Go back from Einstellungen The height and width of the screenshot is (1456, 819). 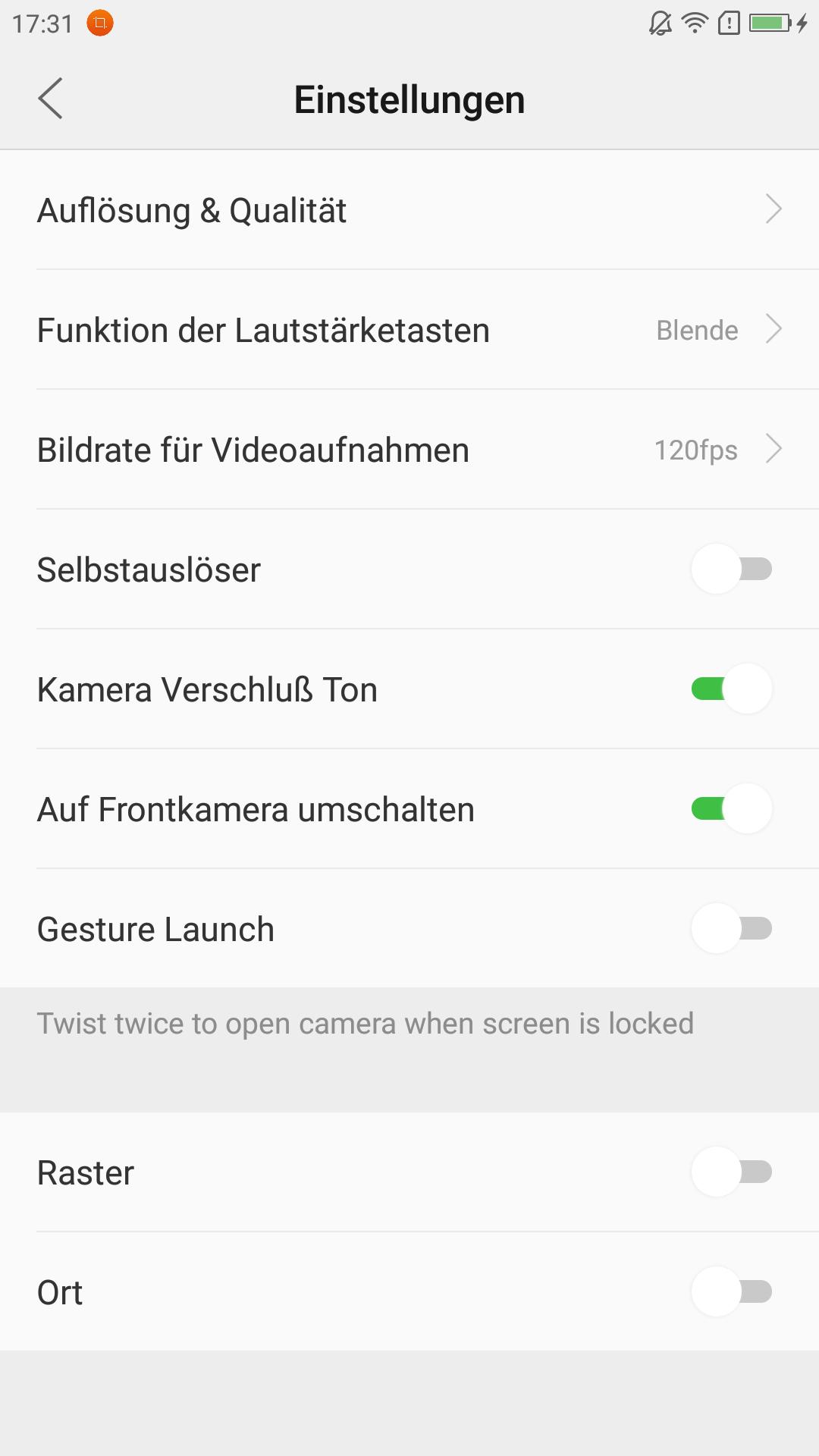[x=50, y=99]
